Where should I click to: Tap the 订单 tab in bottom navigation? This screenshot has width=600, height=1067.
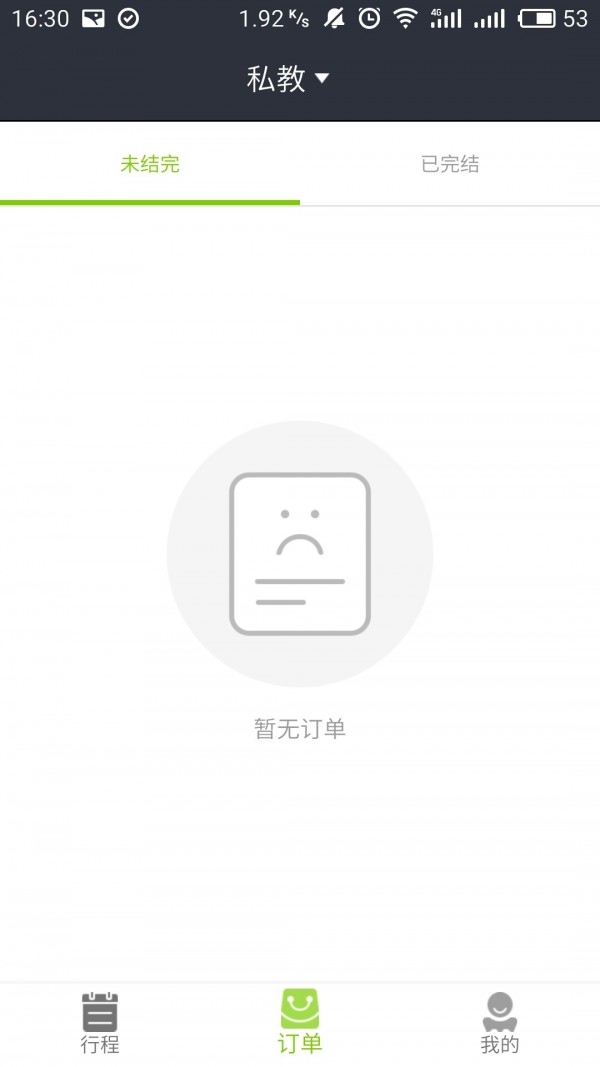tap(300, 1023)
